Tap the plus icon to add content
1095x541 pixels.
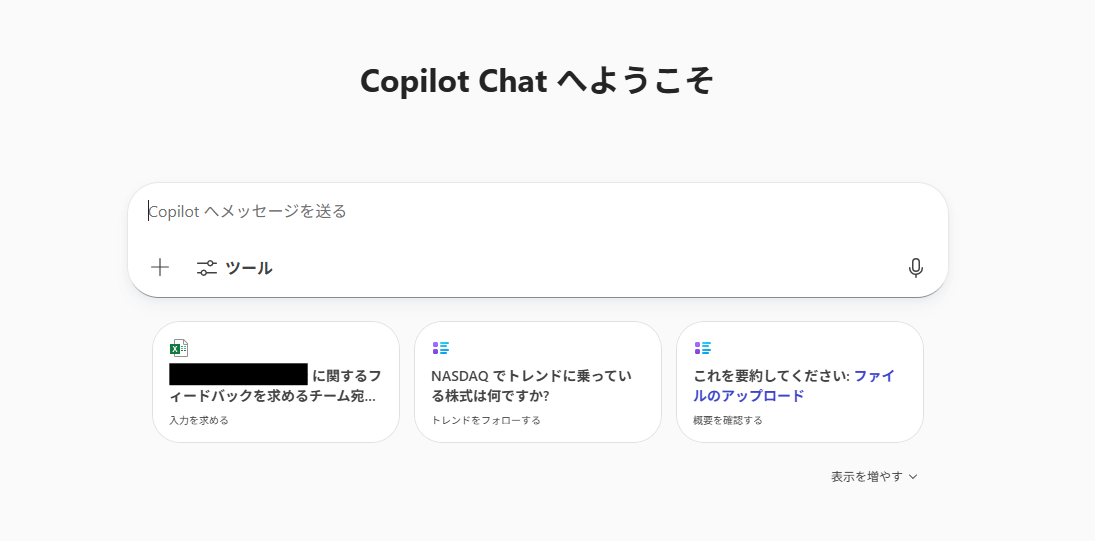pos(160,267)
